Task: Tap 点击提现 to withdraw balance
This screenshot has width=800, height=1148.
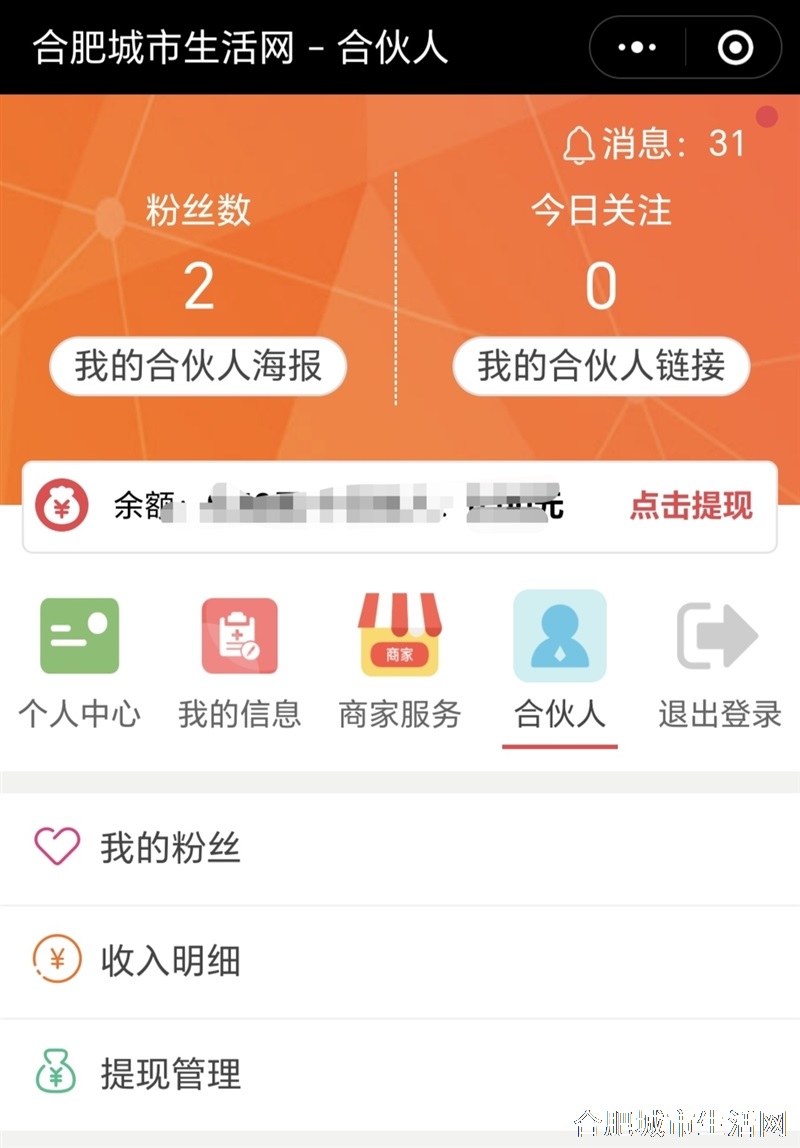Action: pos(690,506)
